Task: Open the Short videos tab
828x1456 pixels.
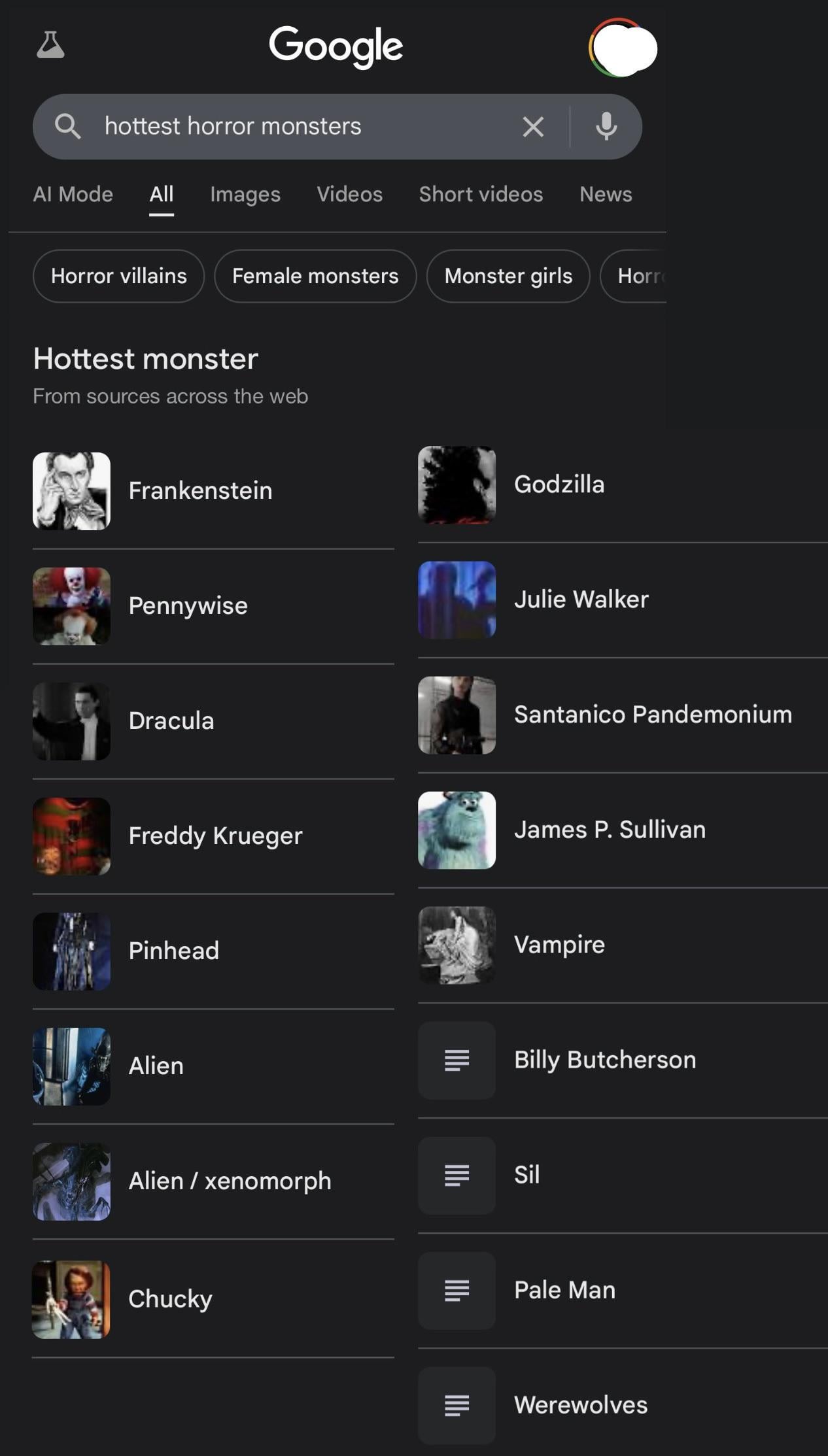Action: pos(481,194)
